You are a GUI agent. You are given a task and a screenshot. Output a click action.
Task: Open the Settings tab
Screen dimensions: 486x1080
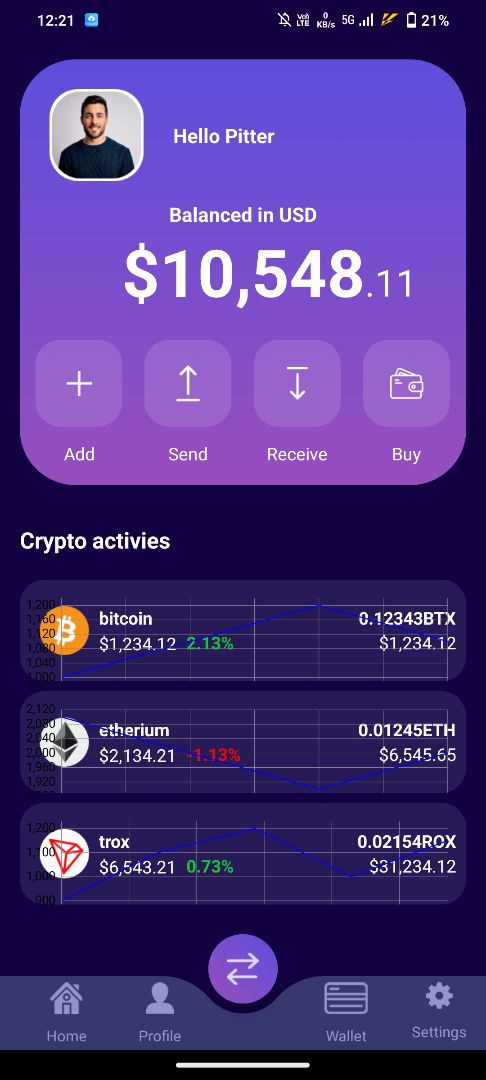439,1010
